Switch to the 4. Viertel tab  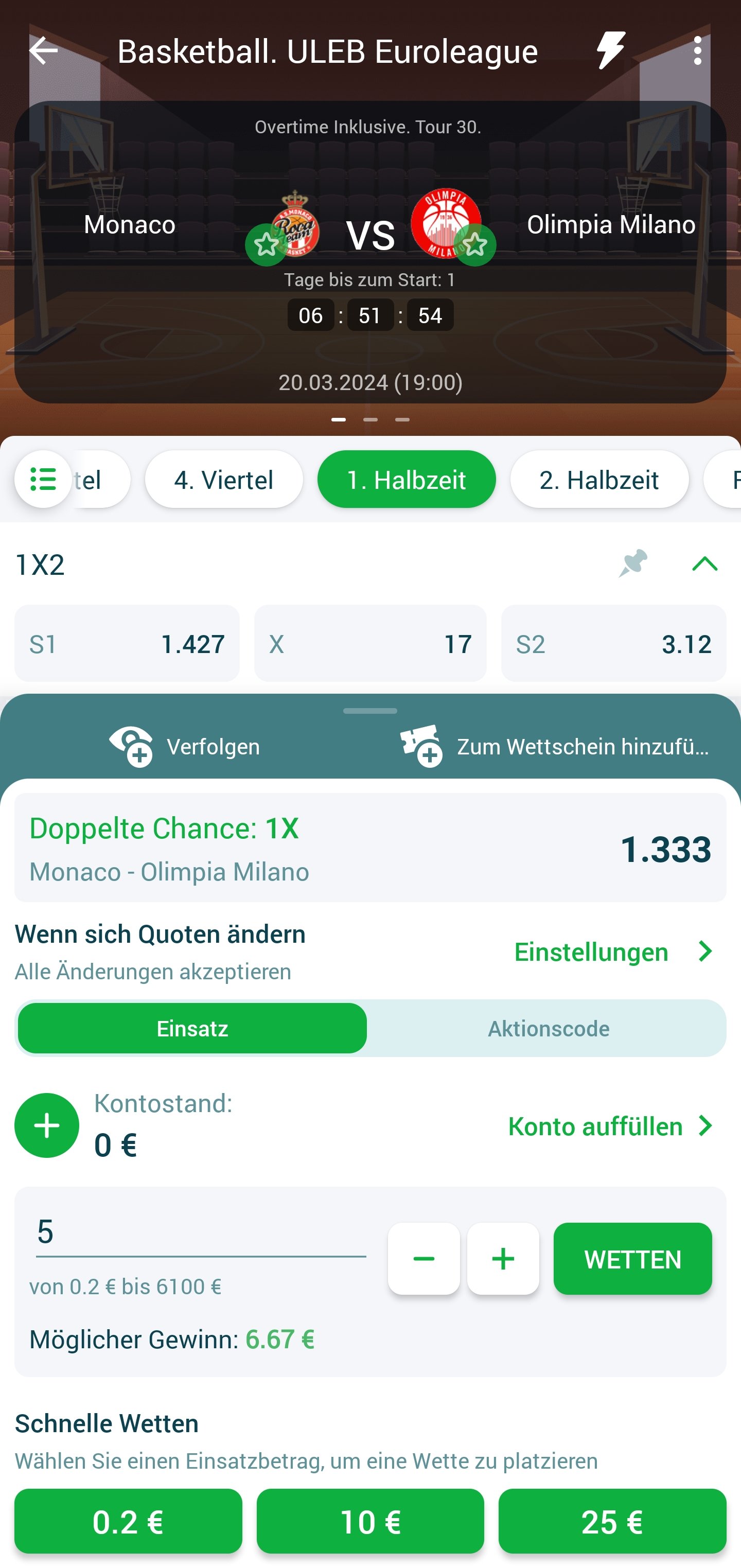point(223,479)
